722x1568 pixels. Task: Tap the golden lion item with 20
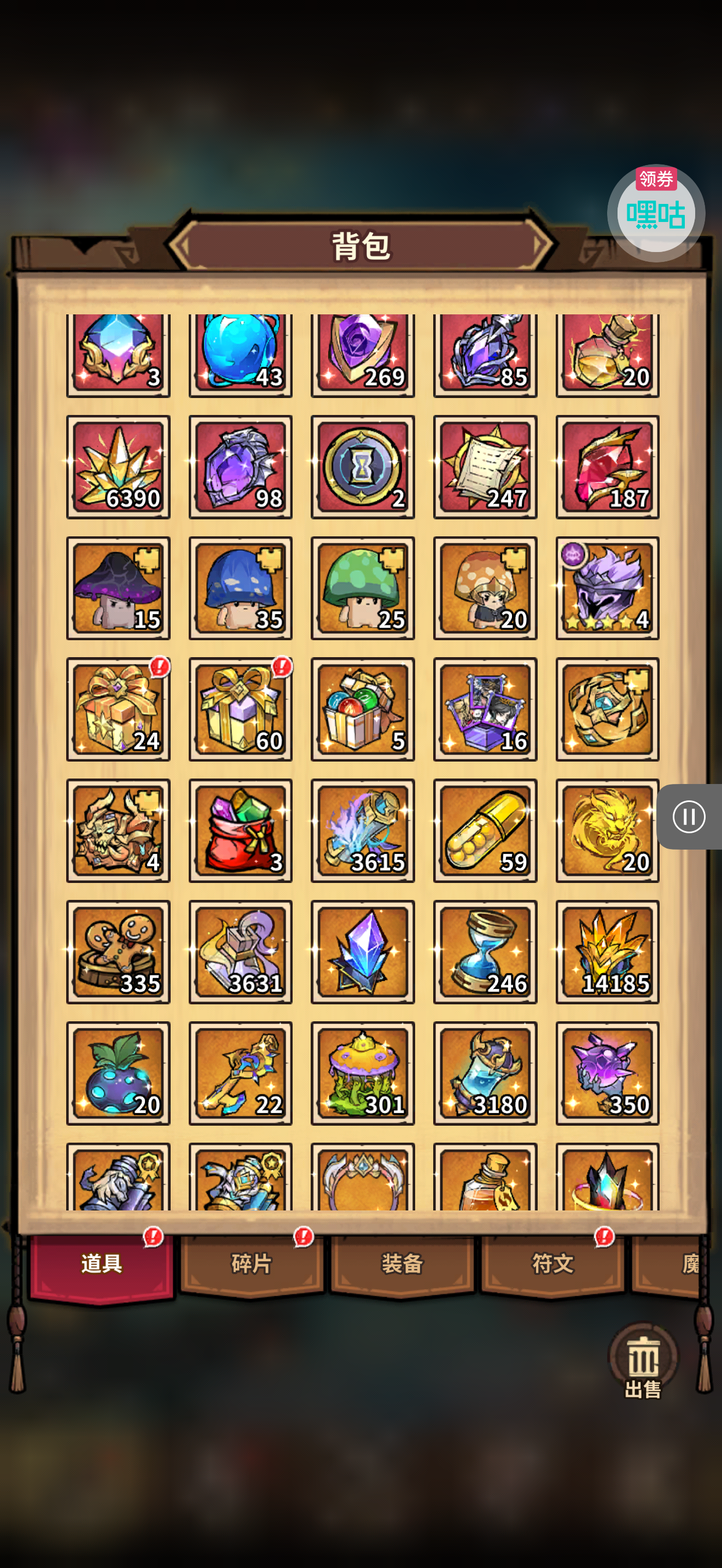607,830
